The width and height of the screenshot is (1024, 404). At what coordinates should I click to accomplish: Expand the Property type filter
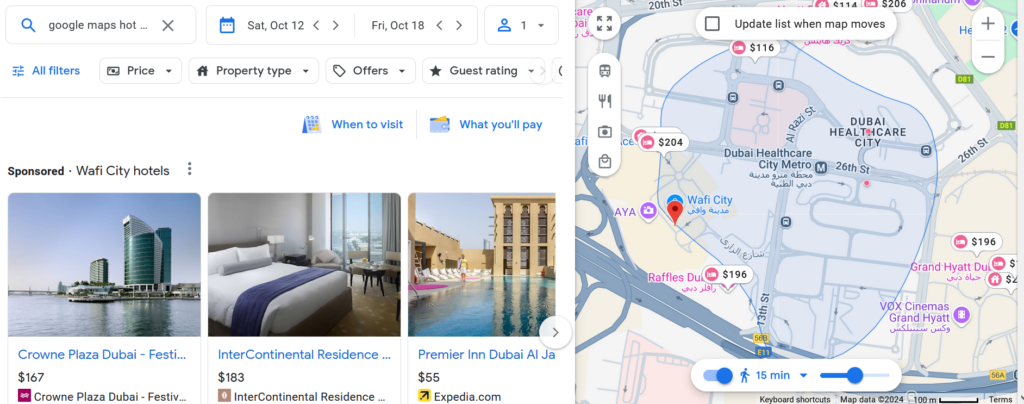(x=253, y=71)
